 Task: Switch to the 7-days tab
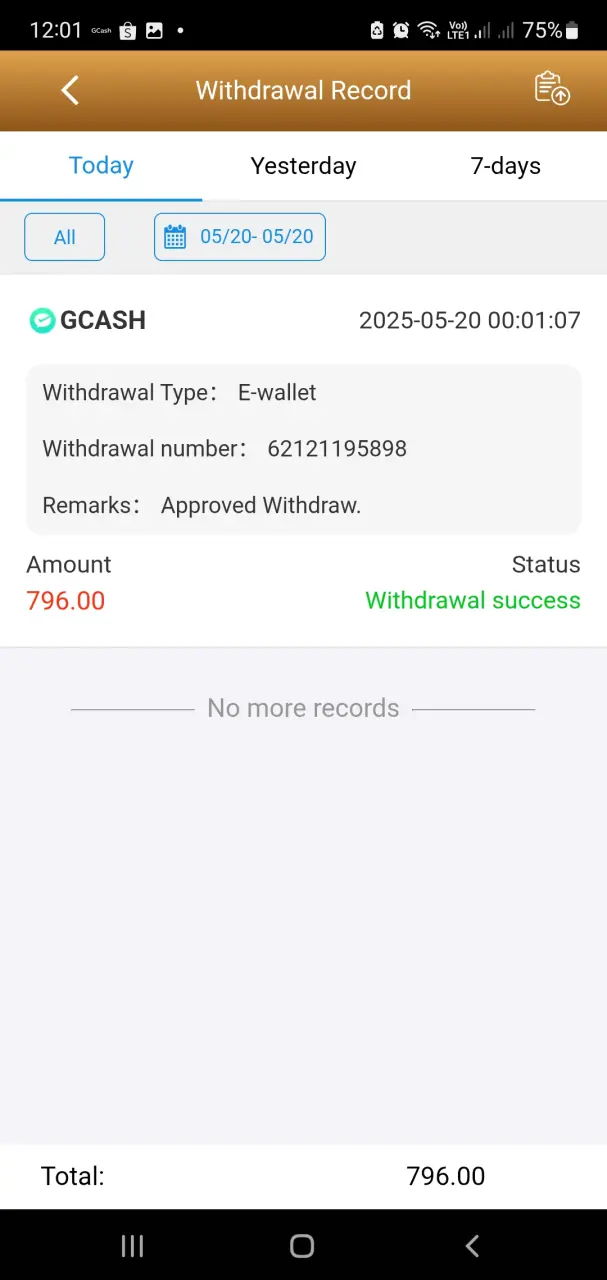506,166
